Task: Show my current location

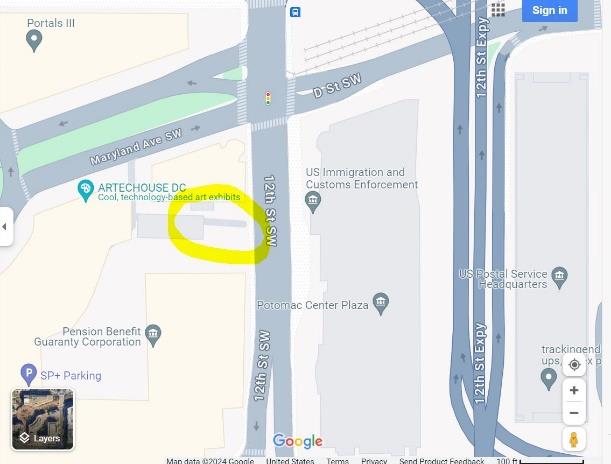Action: pos(574,365)
